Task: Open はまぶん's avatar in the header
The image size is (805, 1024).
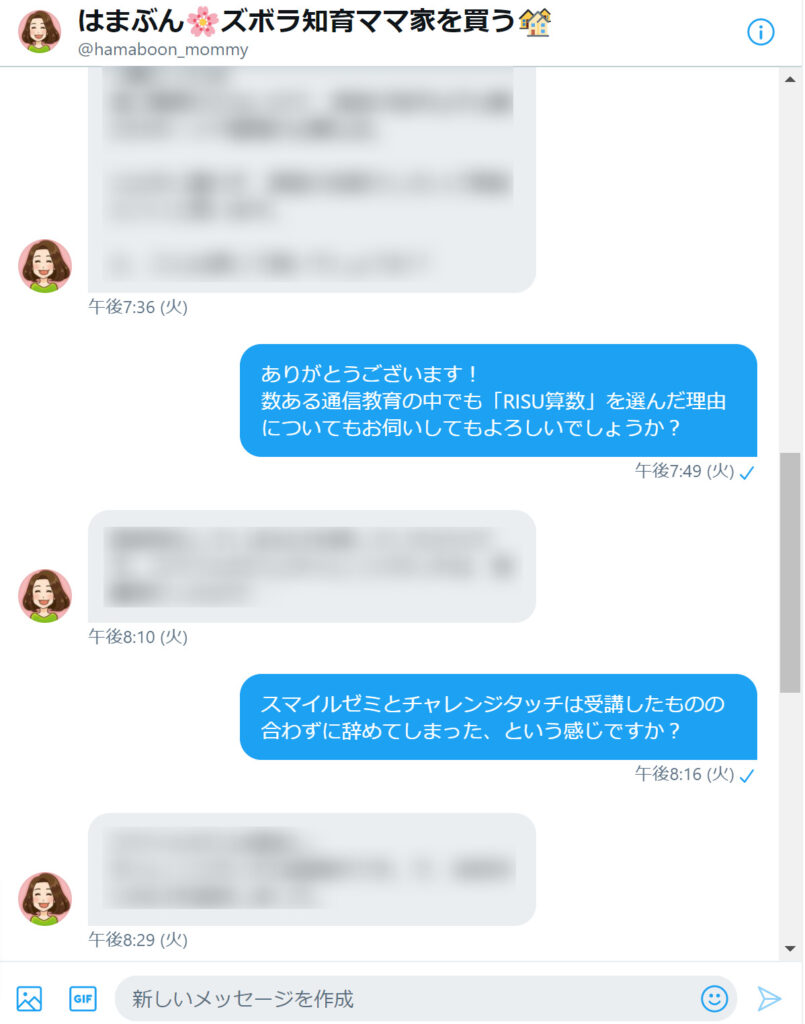Action: pos(40,32)
